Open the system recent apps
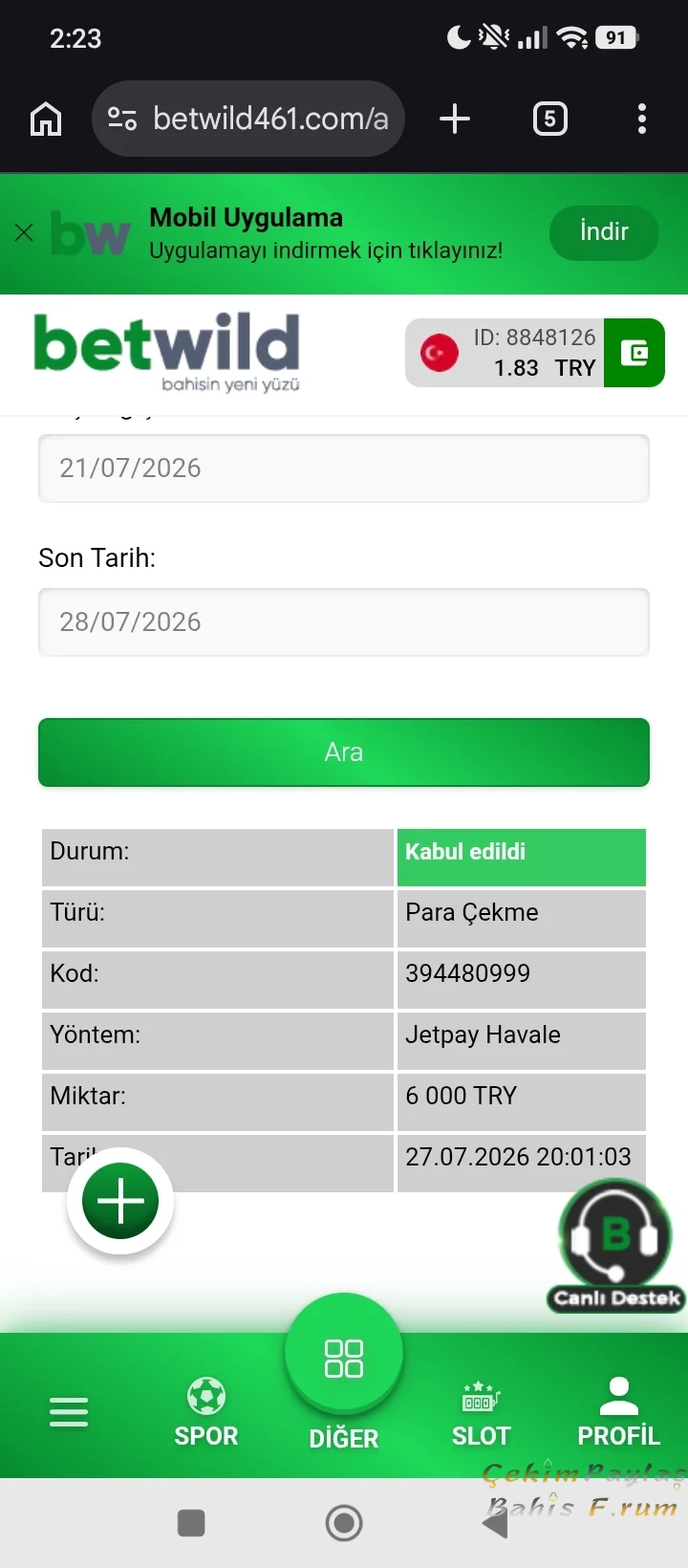 (x=191, y=1523)
